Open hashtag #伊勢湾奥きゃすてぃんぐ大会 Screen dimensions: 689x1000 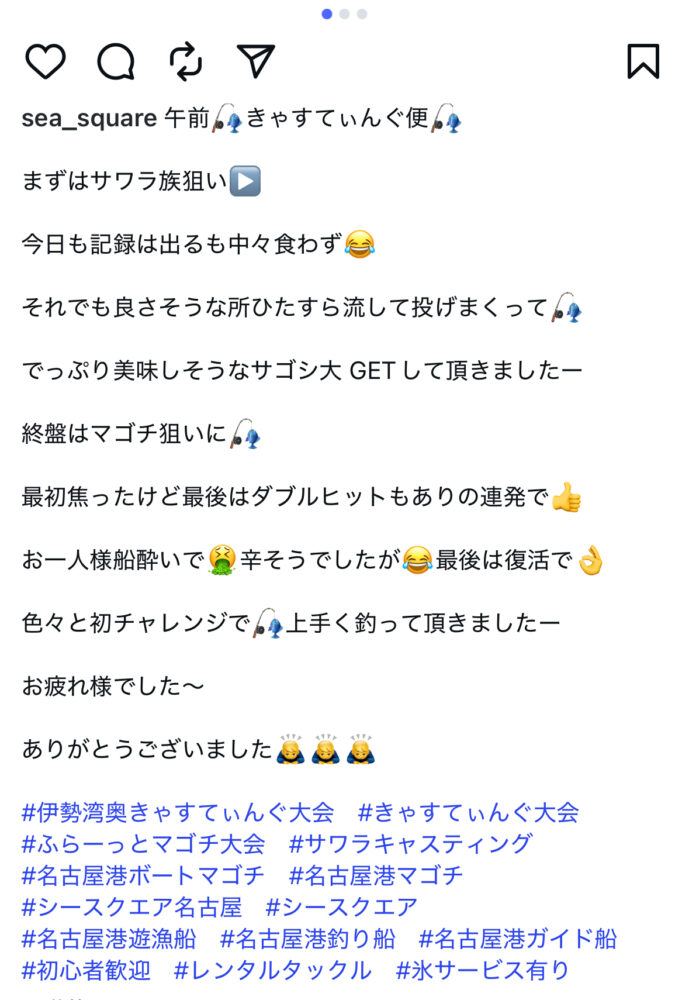click(178, 812)
